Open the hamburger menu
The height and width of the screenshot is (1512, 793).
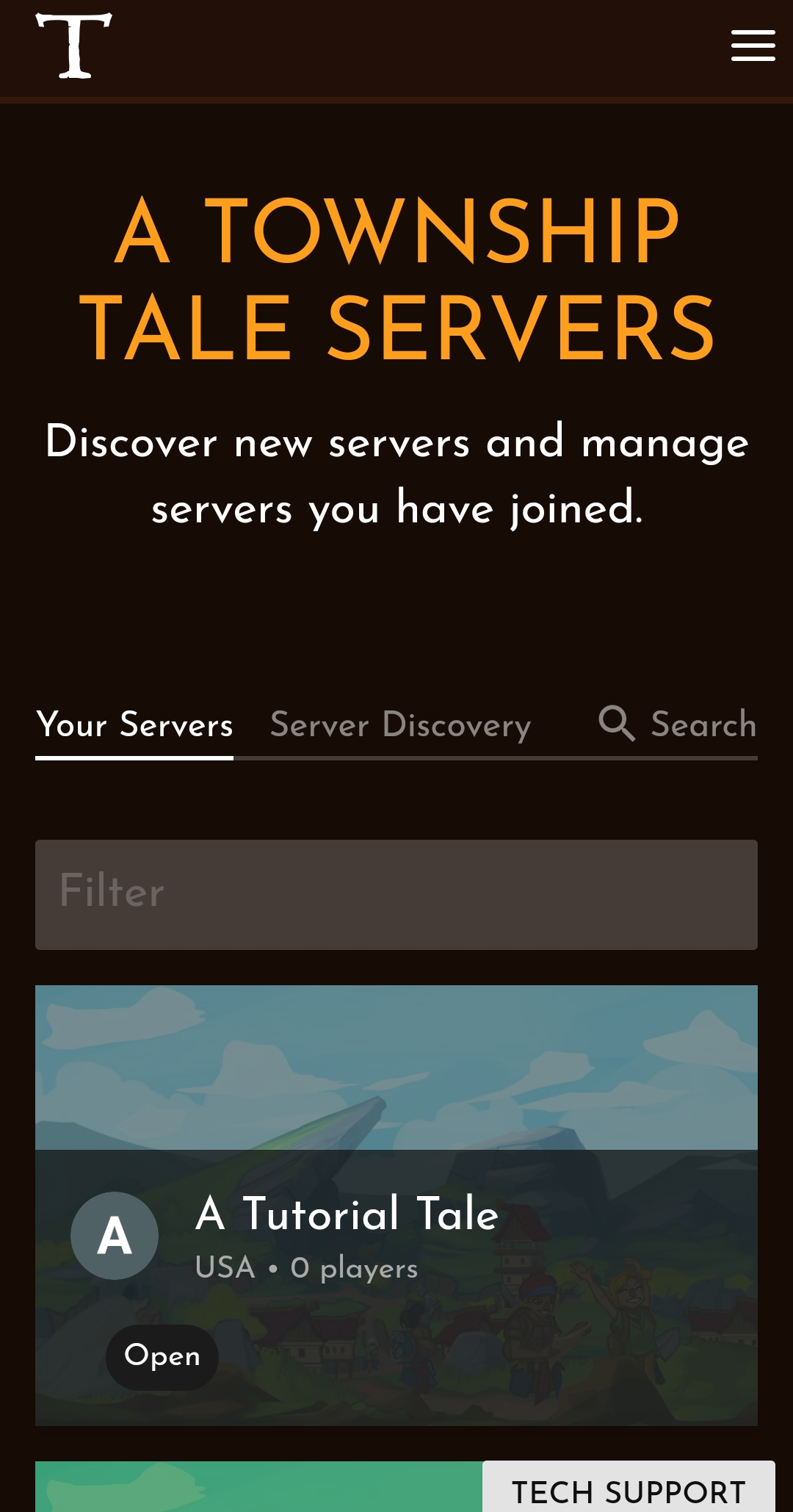pos(753,46)
